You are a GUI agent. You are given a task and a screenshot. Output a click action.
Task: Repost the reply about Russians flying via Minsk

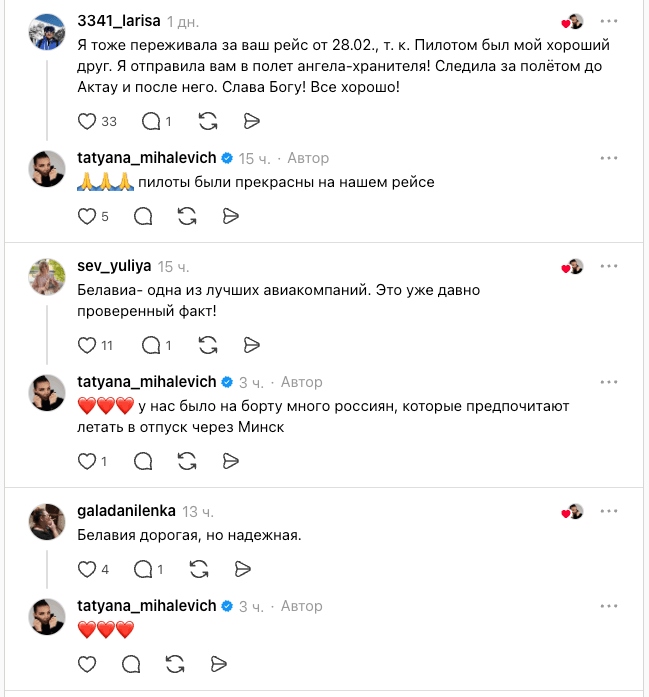click(x=187, y=461)
